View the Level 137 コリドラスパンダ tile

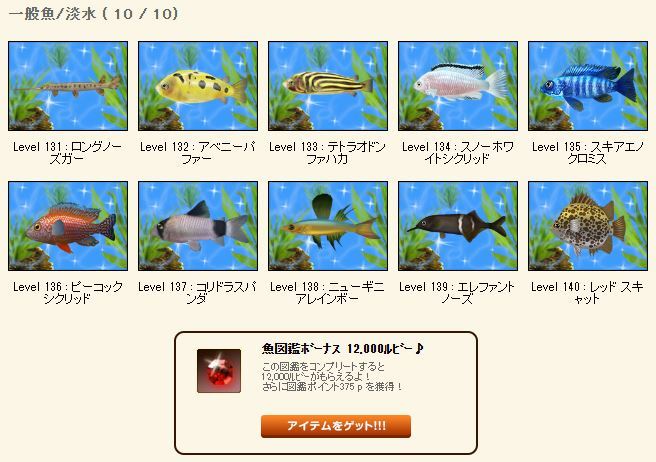tap(197, 226)
